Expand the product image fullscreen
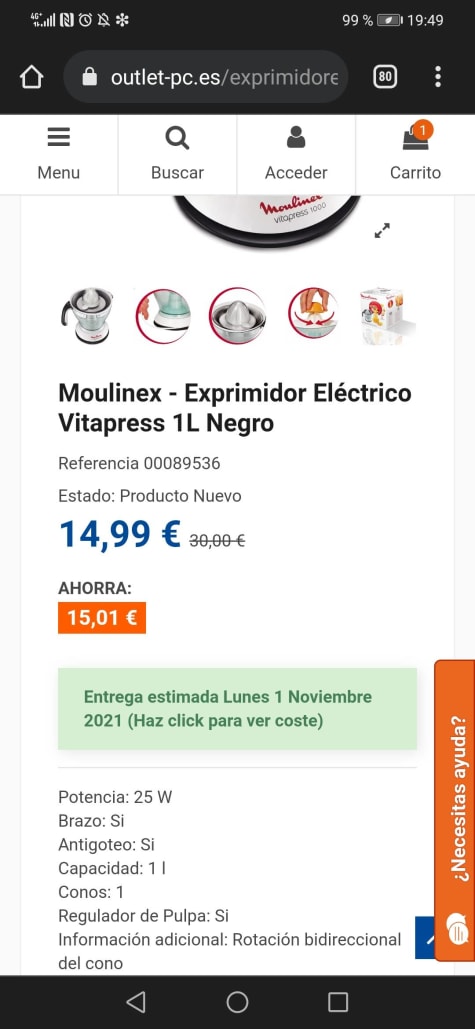The image size is (475, 1029). coord(382,230)
